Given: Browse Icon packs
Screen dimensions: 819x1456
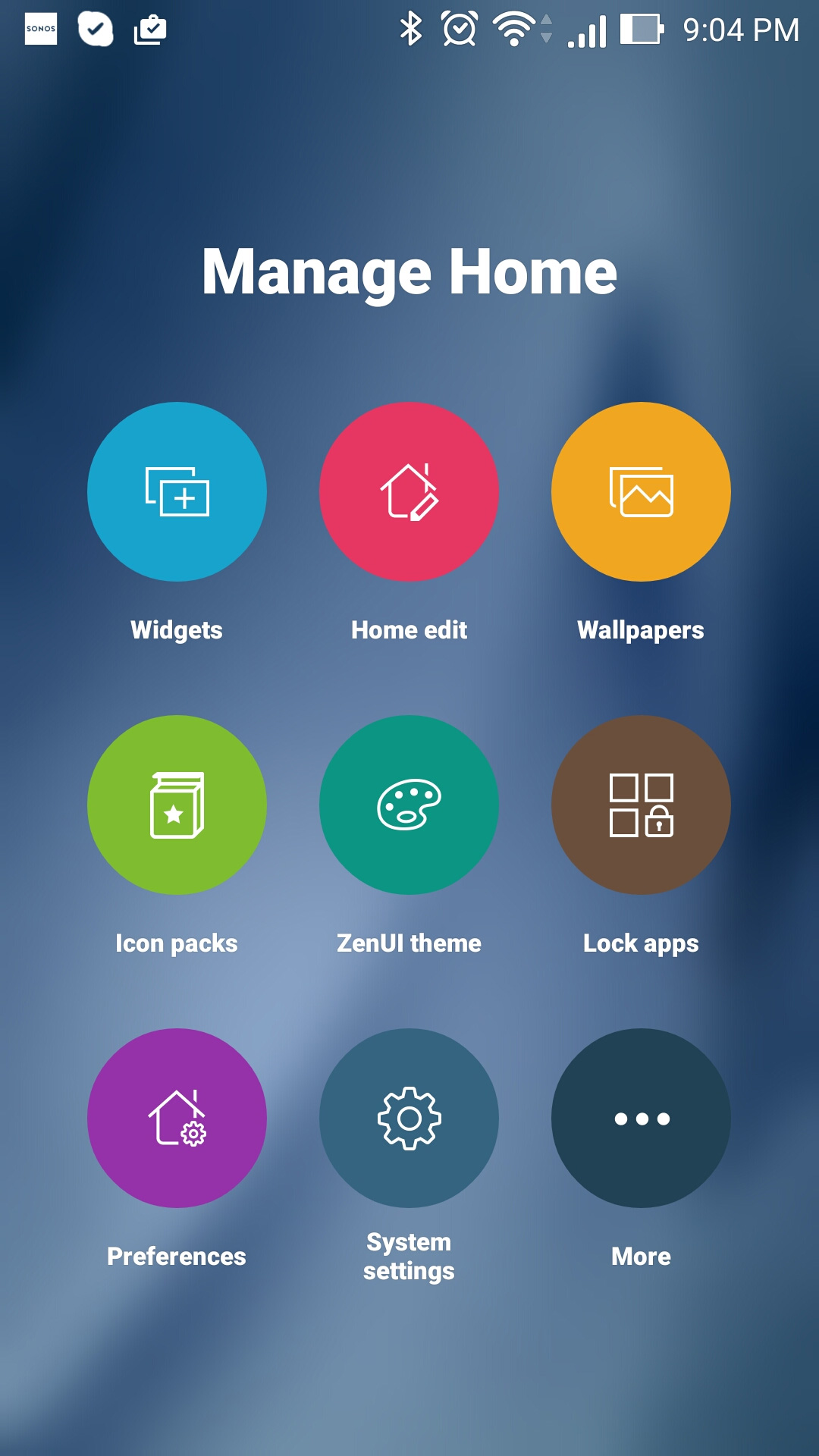Looking at the screenshot, I should point(177,805).
